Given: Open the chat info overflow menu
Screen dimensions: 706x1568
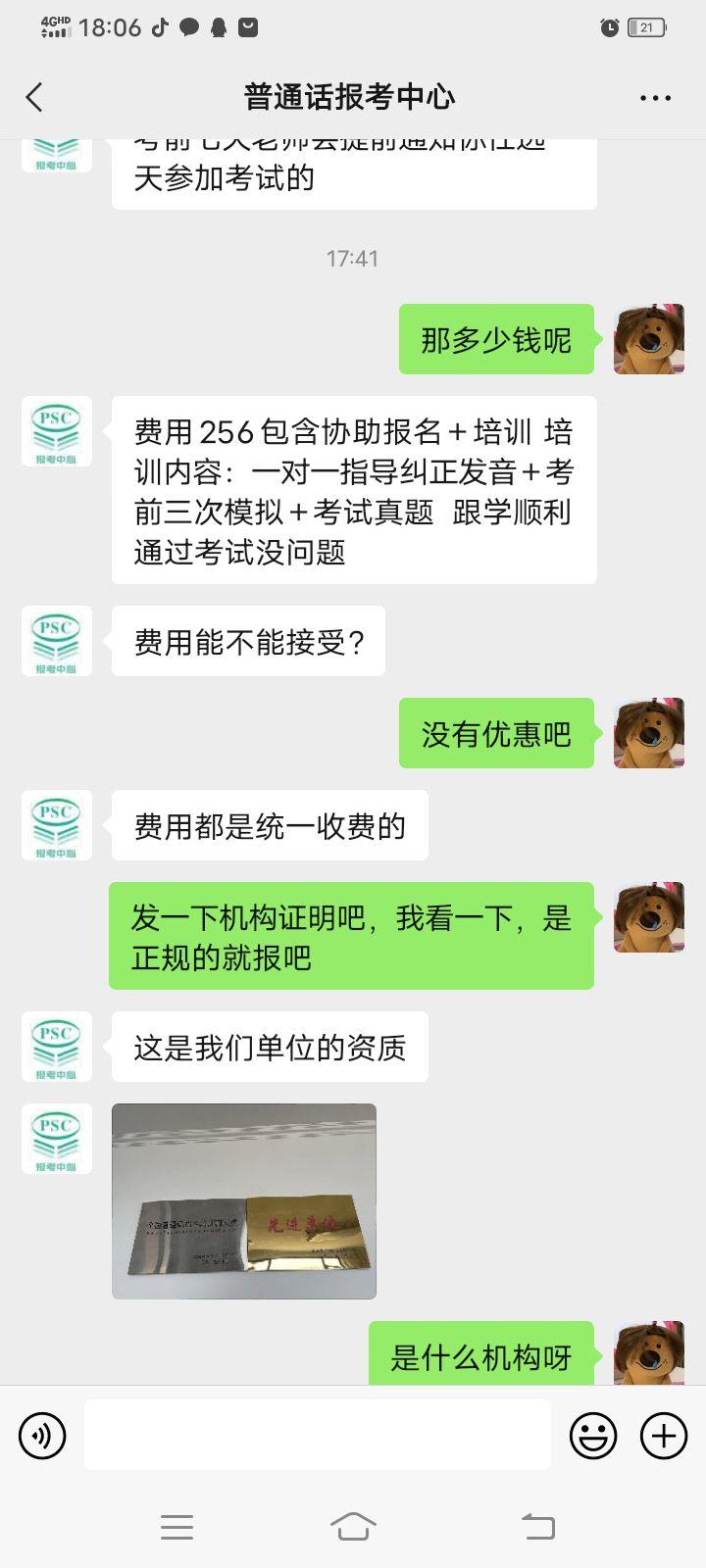Looking at the screenshot, I should (655, 98).
